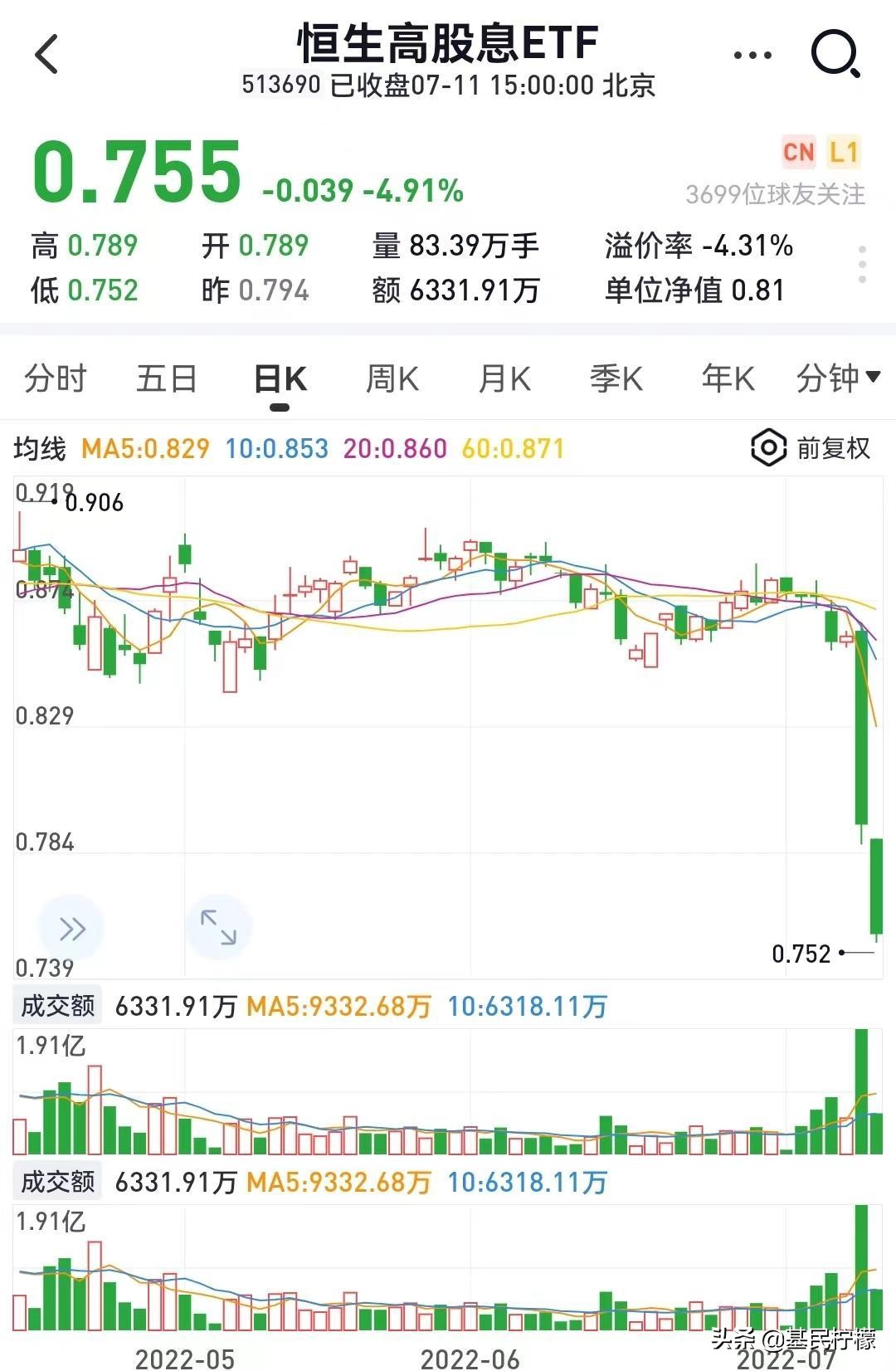Select the L1 quote level badge

[x=844, y=150]
